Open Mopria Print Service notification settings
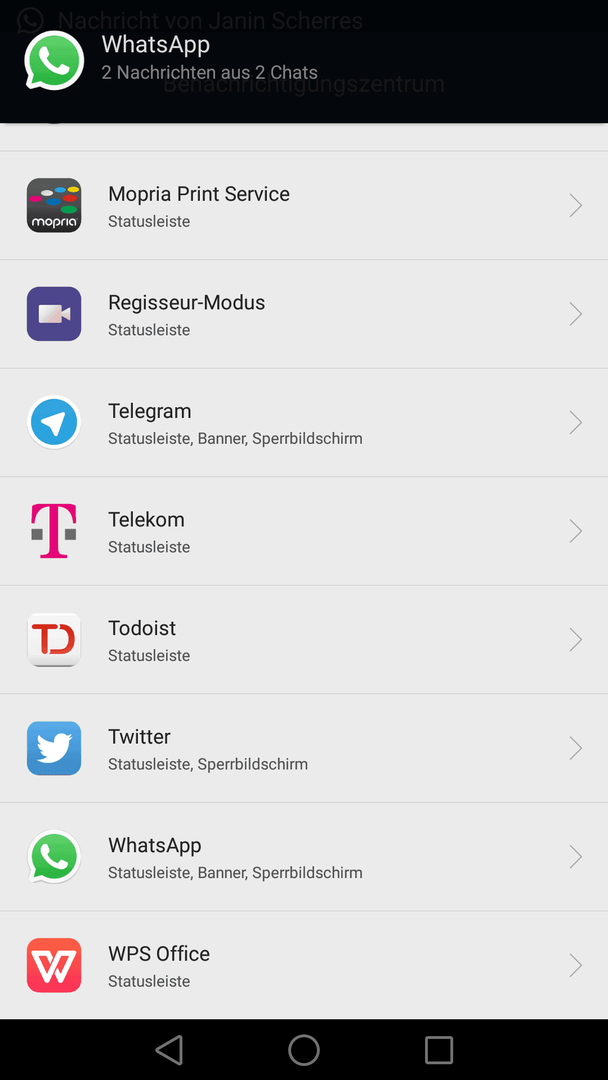 [304, 205]
